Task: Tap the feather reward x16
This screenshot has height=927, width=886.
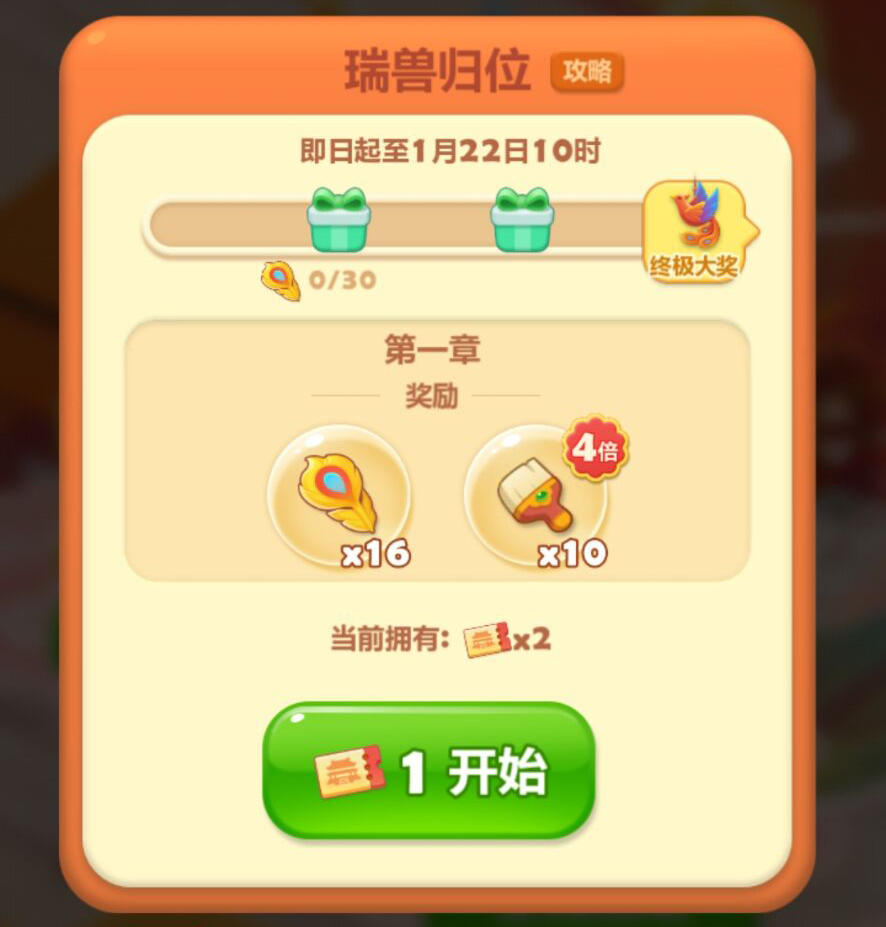Action: (339, 497)
